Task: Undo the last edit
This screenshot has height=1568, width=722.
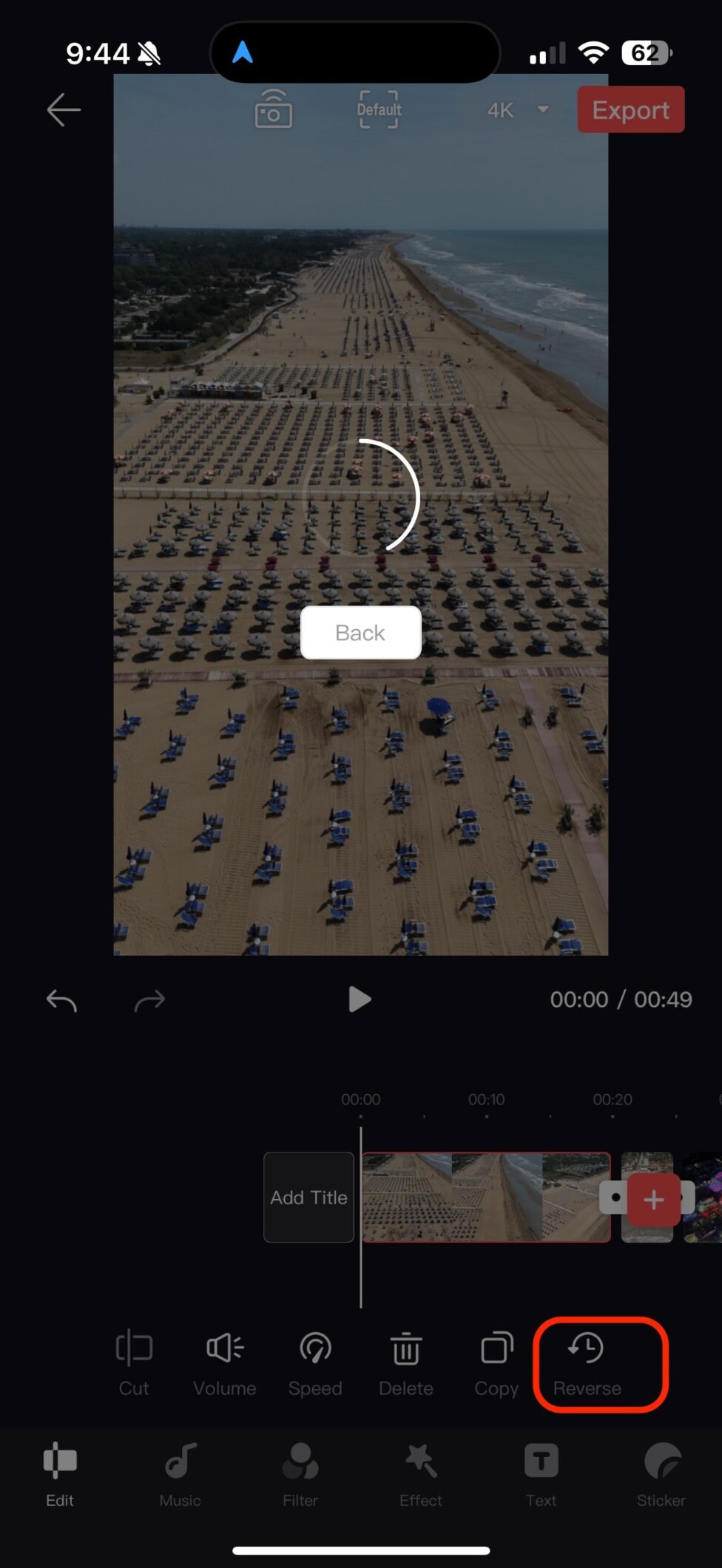Action: pos(61,1000)
